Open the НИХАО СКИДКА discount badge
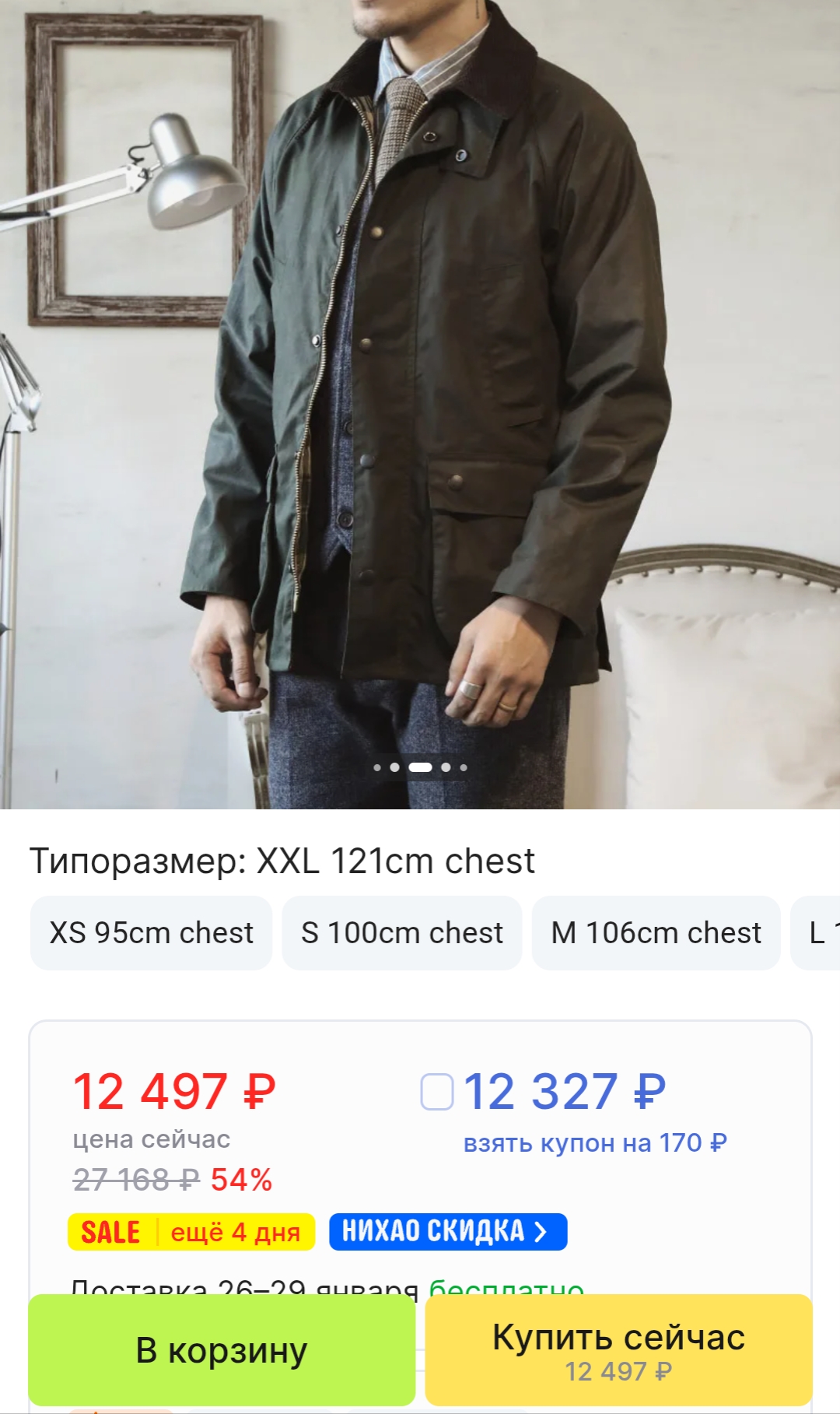Image resolution: width=840 pixels, height=1414 pixels. 447,1231
